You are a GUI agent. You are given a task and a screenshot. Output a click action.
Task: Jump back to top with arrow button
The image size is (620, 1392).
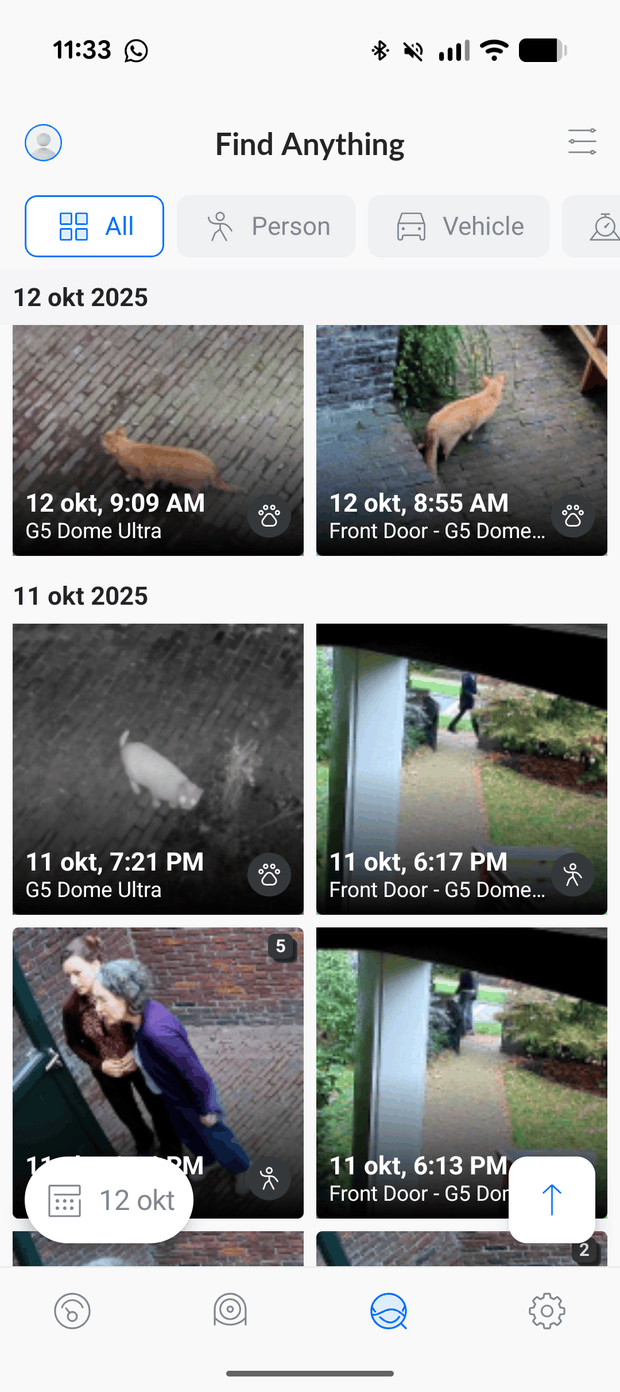(x=552, y=1200)
